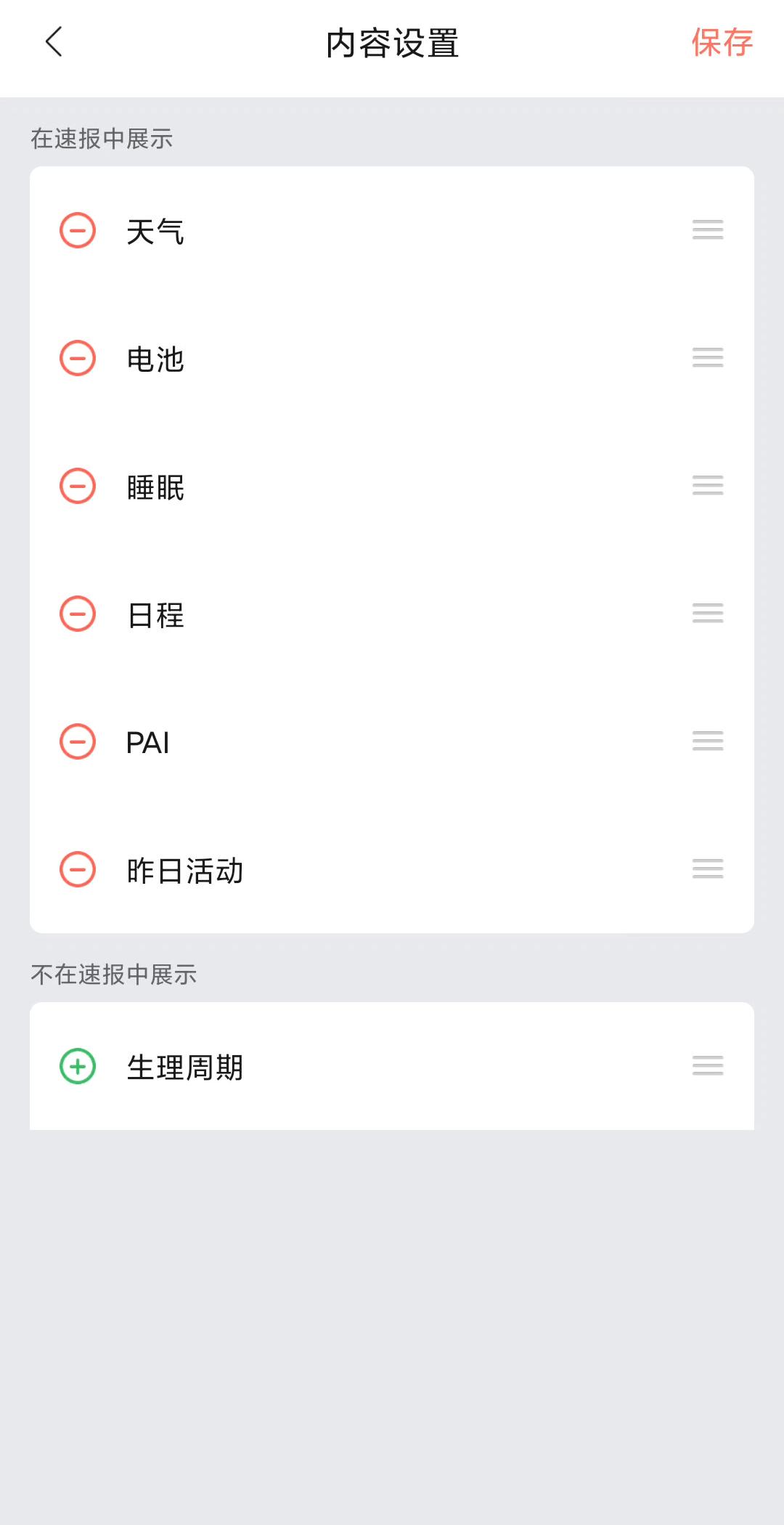The height and width of the screenshot is (1525, 784).
Task: Add 生理周期 to the briefing
Action: [78, 1066]
